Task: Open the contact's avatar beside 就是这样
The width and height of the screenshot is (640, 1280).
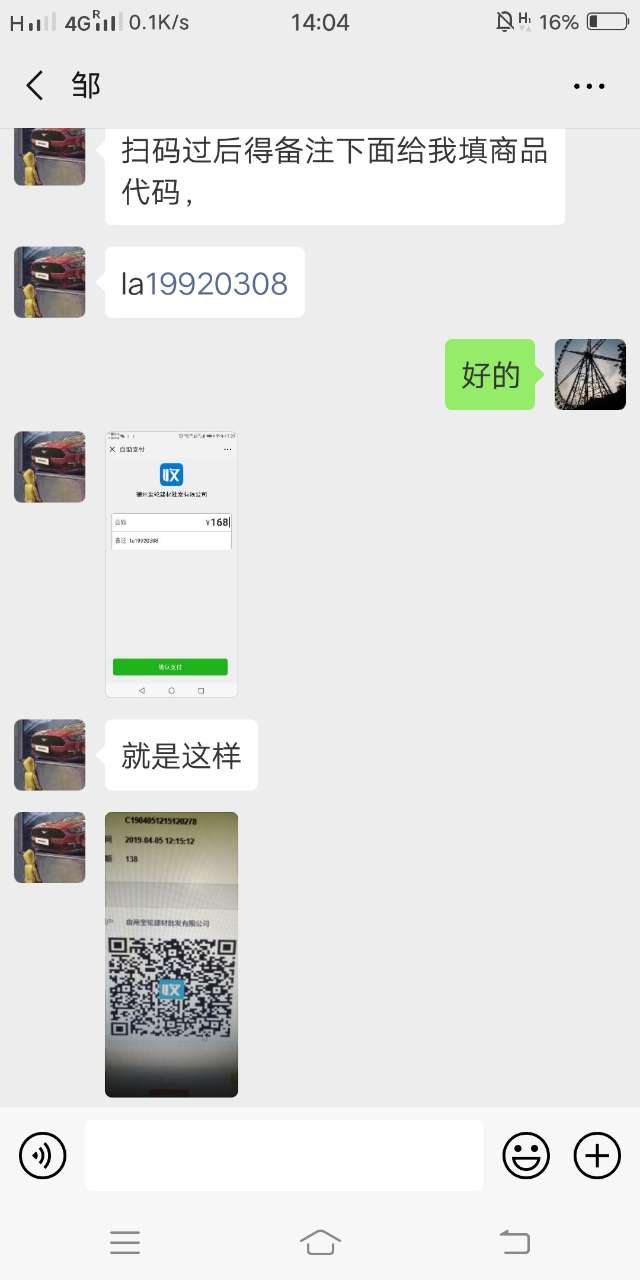Action: [50, 755]
